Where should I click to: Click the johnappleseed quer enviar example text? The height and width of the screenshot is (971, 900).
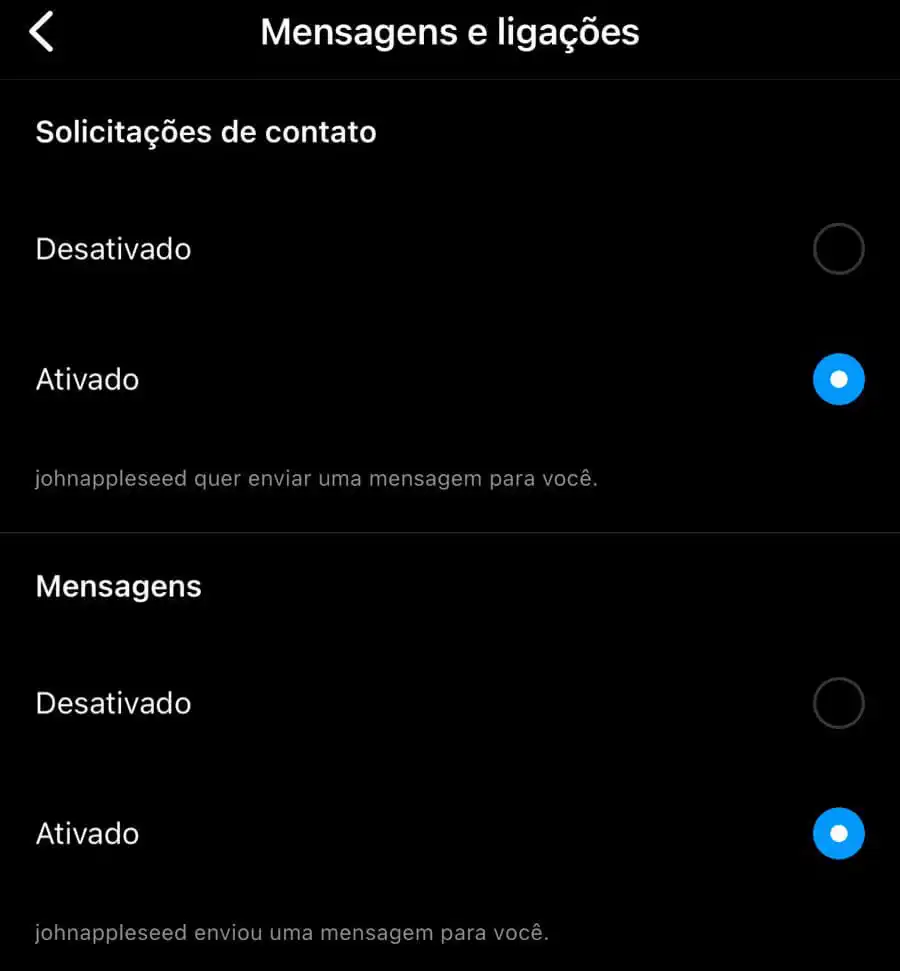[316, 478]
